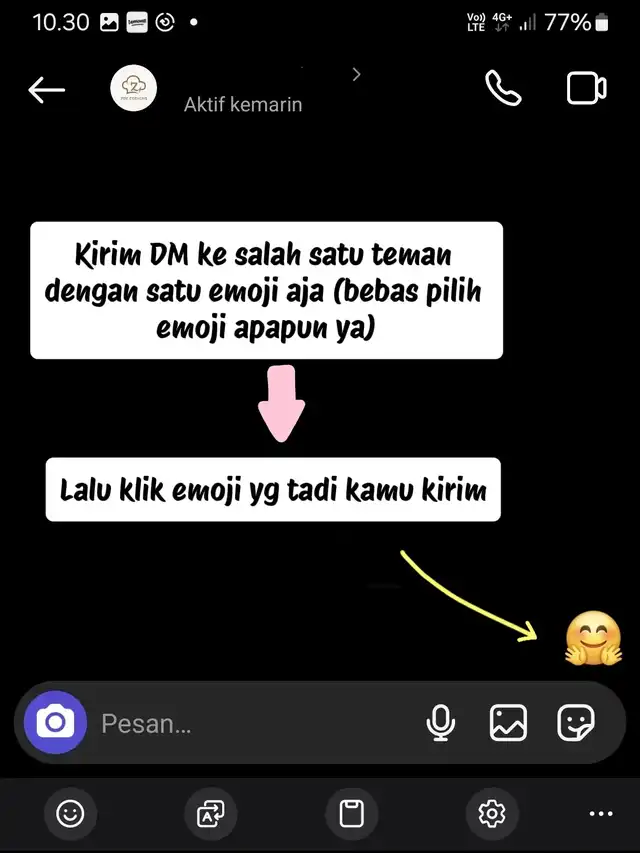Open the keyboard clipboard
640x853 pixels.
point(351,814)
